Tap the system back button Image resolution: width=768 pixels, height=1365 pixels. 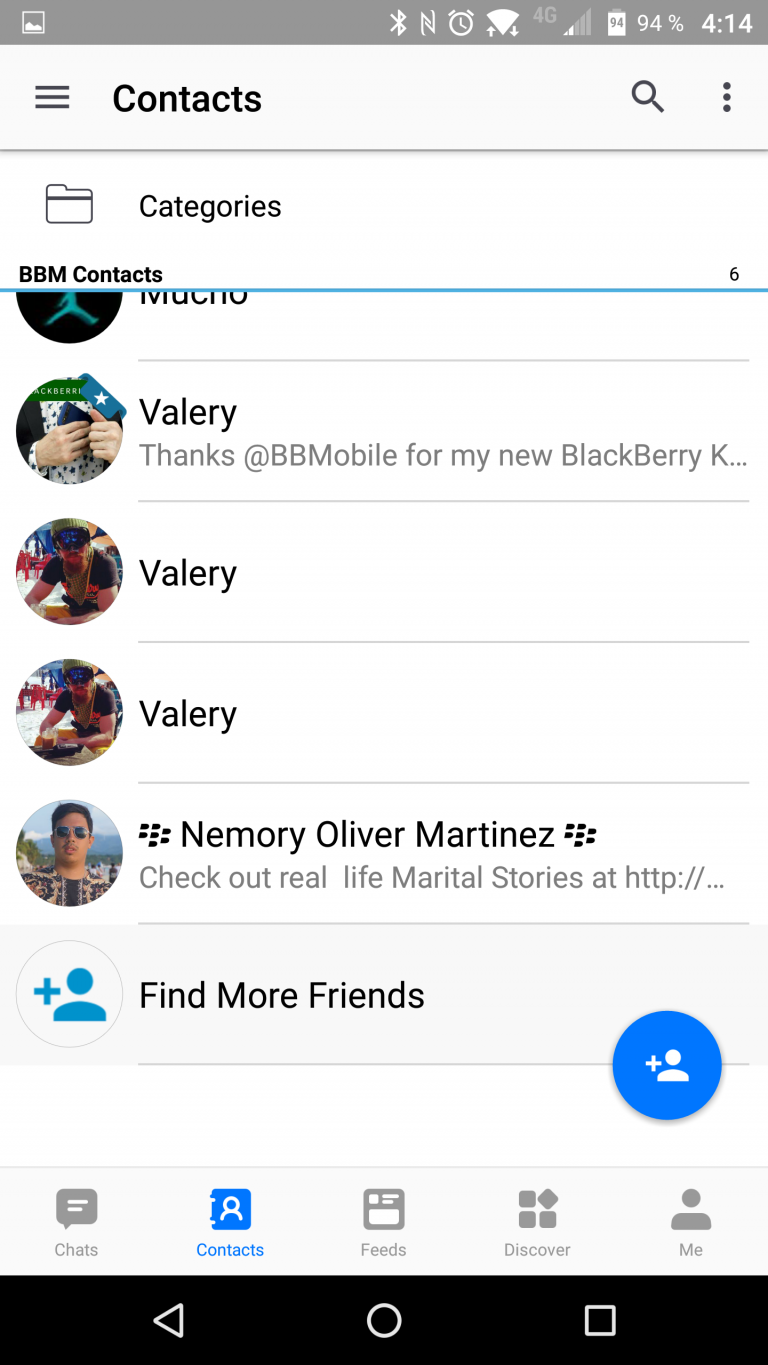pyautogui.click(x=168, y=1321)
